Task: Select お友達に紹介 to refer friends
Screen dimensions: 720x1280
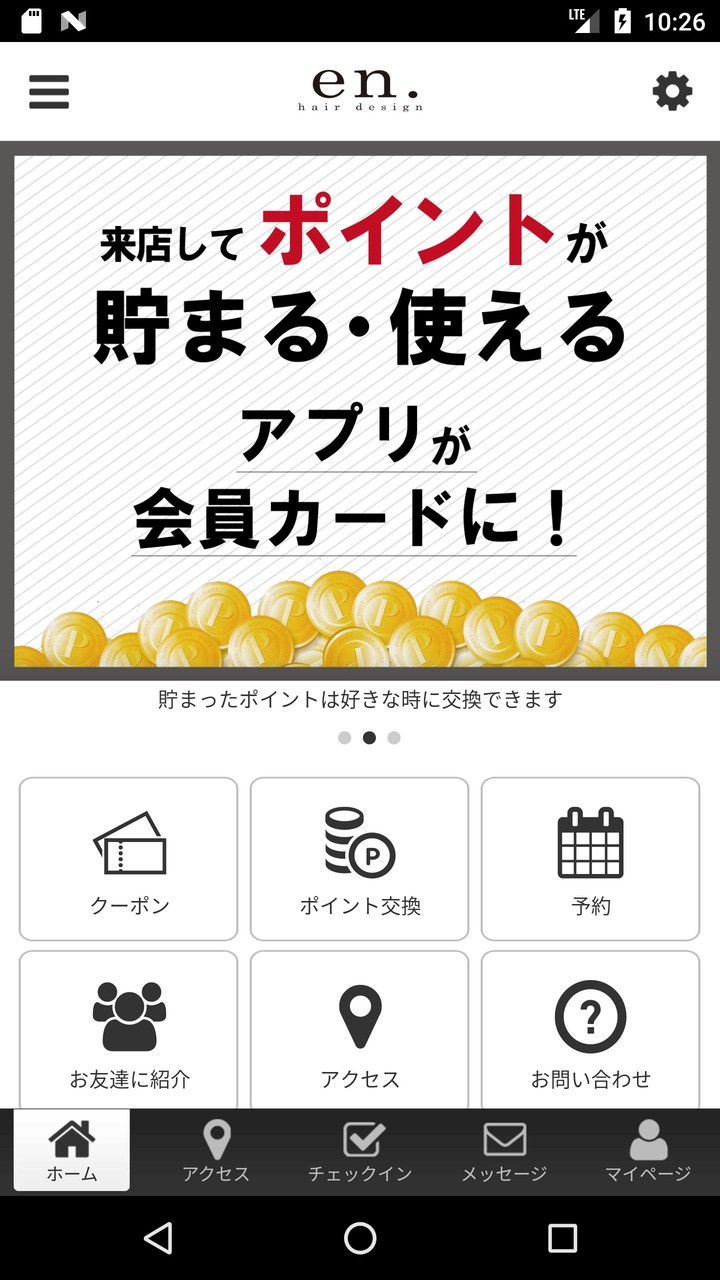Action: pos(129,1030)
